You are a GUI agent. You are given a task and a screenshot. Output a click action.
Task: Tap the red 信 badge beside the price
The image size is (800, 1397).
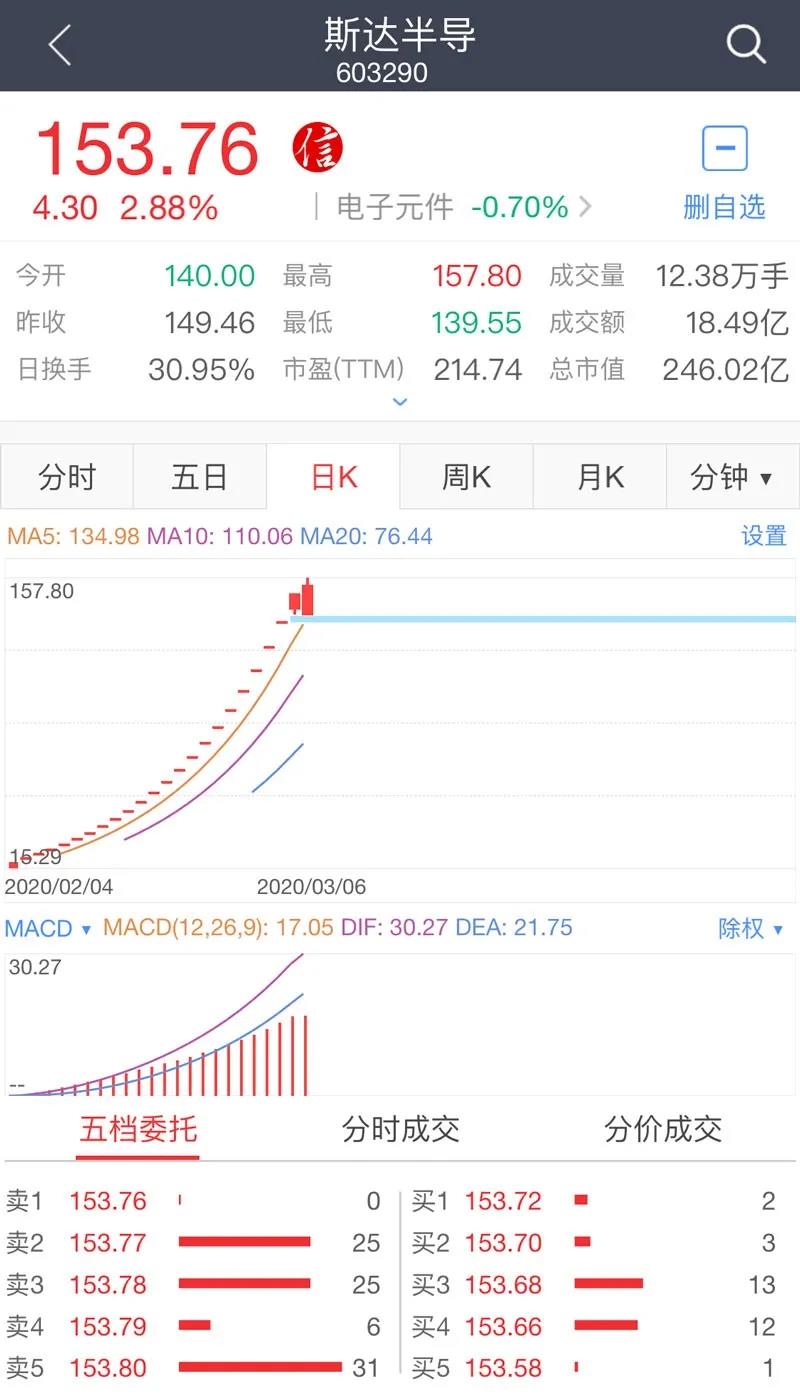point(317,148)
